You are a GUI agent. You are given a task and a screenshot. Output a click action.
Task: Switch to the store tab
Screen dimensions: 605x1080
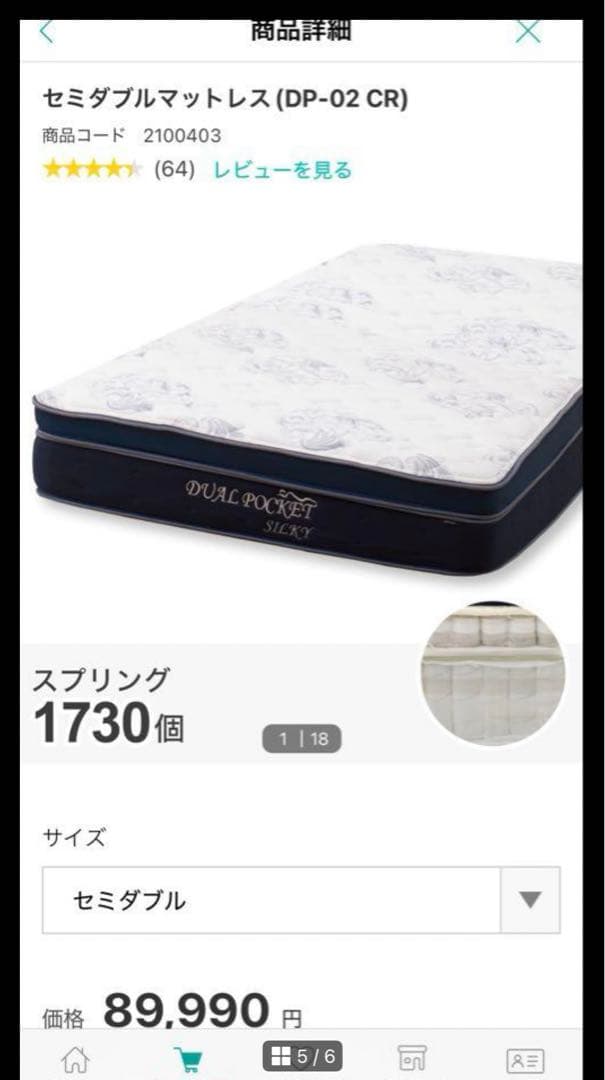click(x=412, y=1058)
